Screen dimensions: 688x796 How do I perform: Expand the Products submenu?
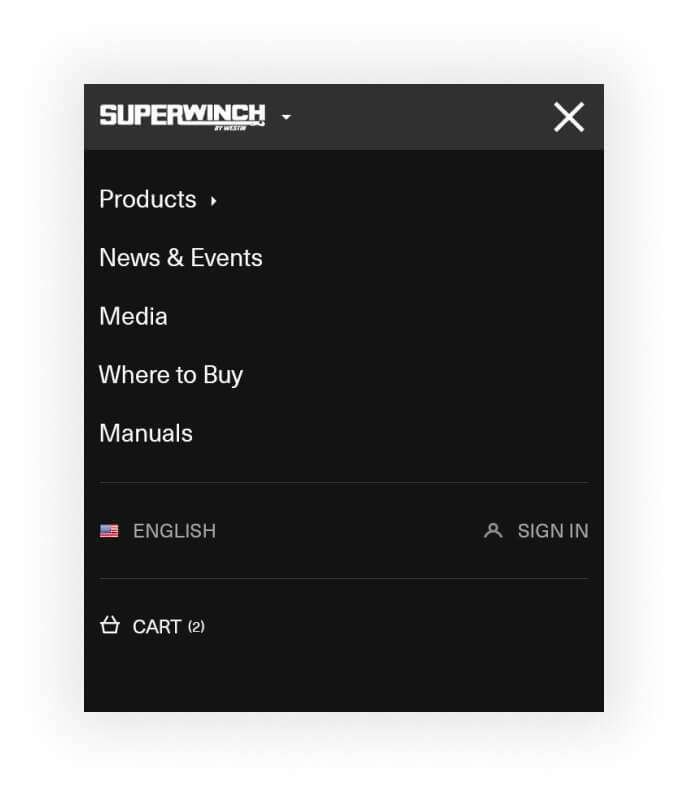(x=158, y=200)
